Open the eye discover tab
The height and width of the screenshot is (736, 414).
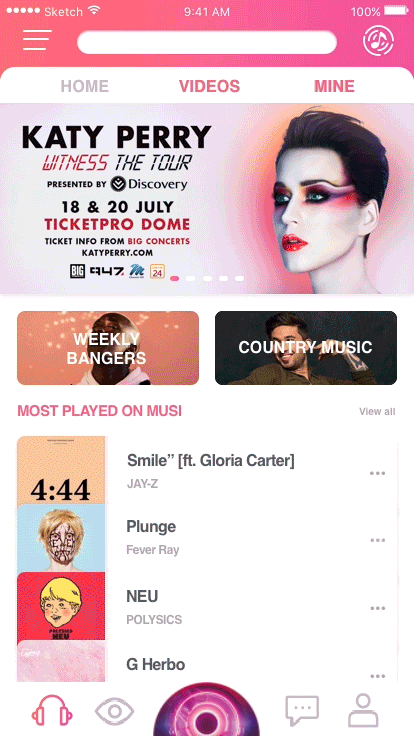[115, 711]
